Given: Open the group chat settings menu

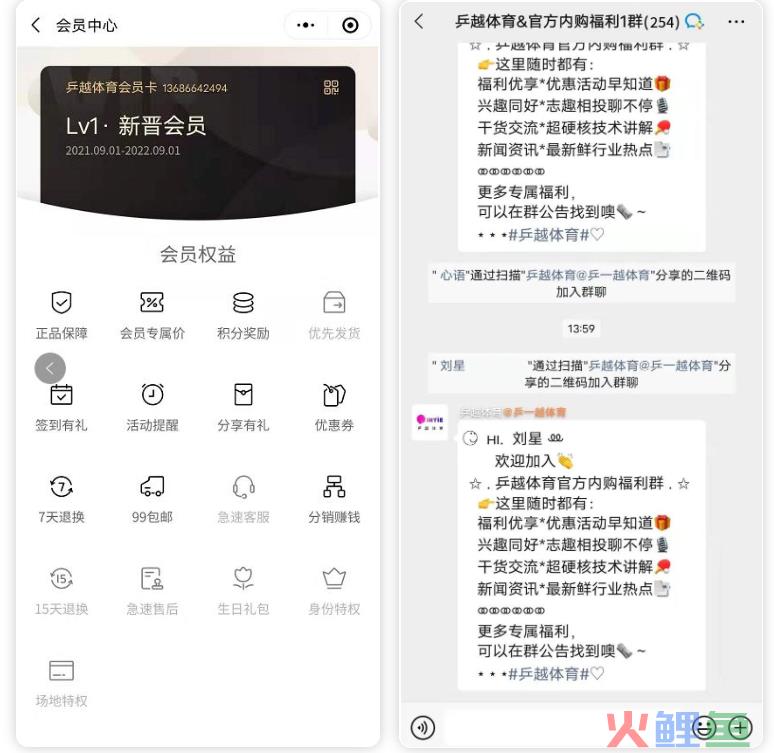Looking at the screenshot, I should [x=736, y=21].
